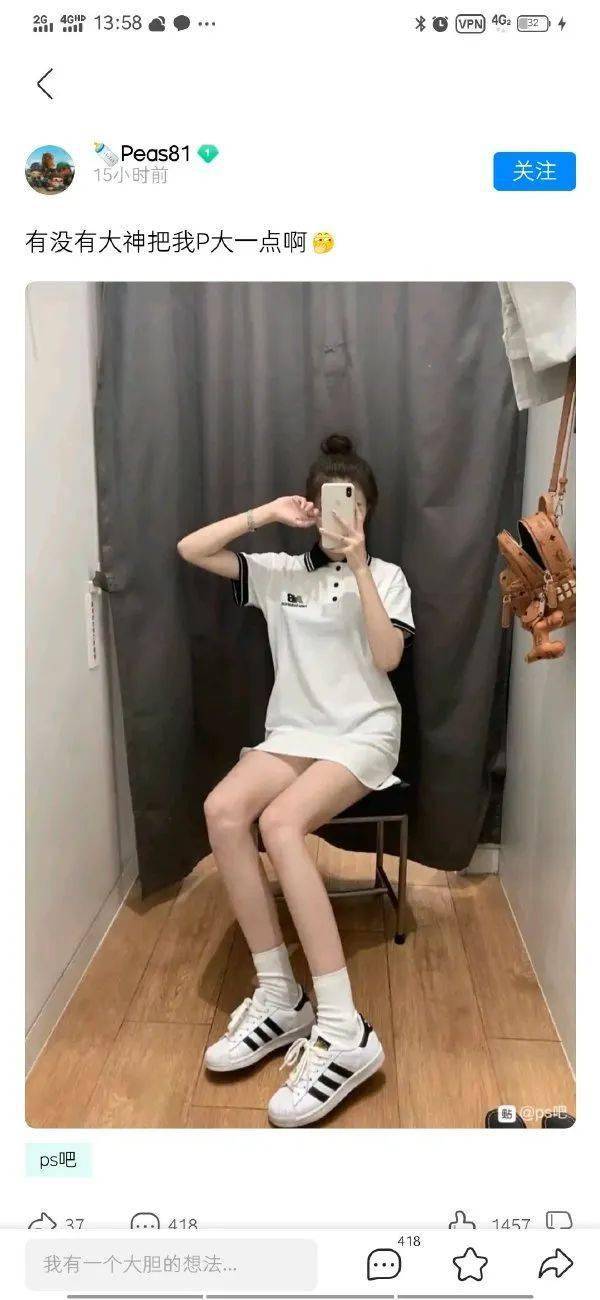Go back using the top arrow
The image size is (600, 1300).
(x=45, y=84)
